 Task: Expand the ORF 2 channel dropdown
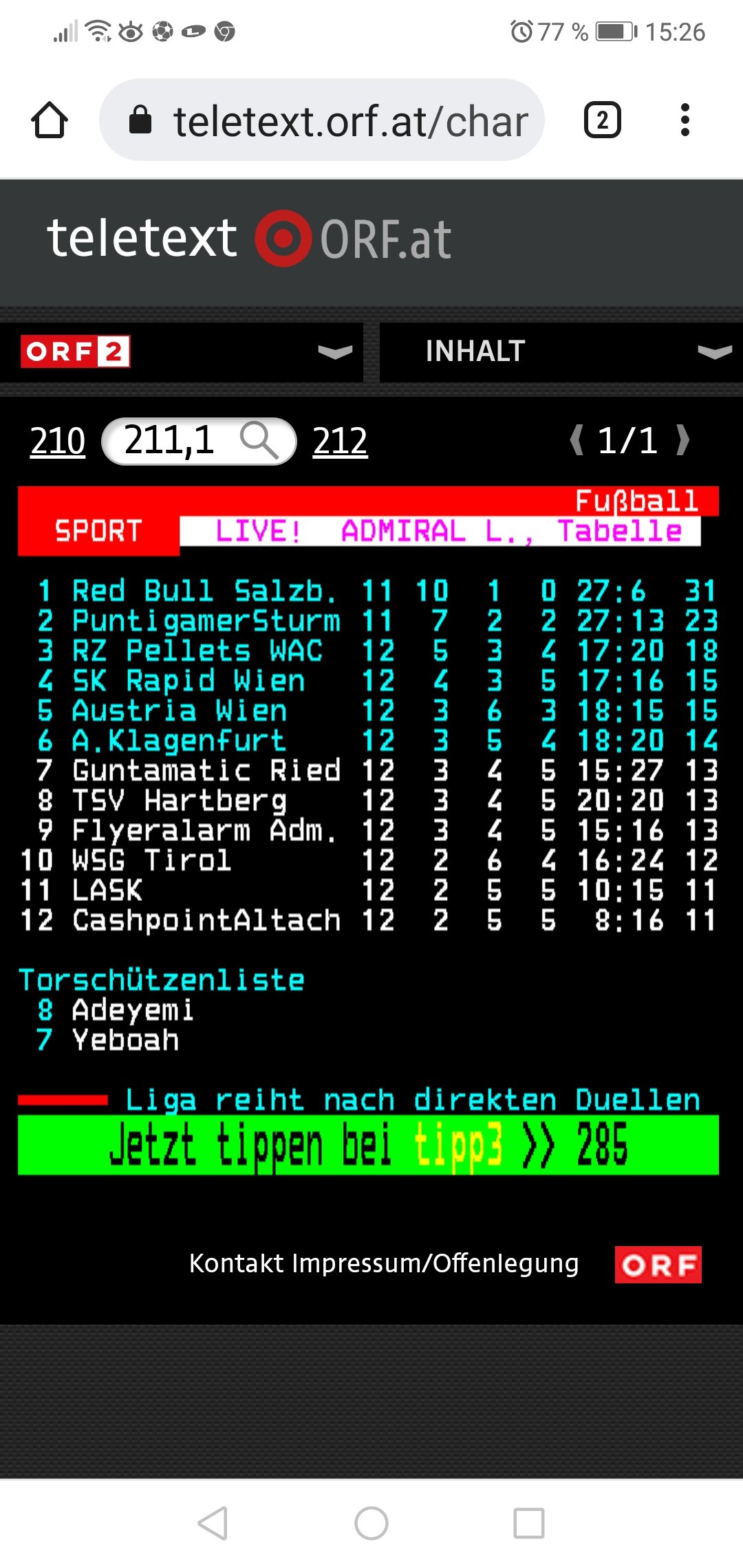pyautogui.click(x=182, y=352)
